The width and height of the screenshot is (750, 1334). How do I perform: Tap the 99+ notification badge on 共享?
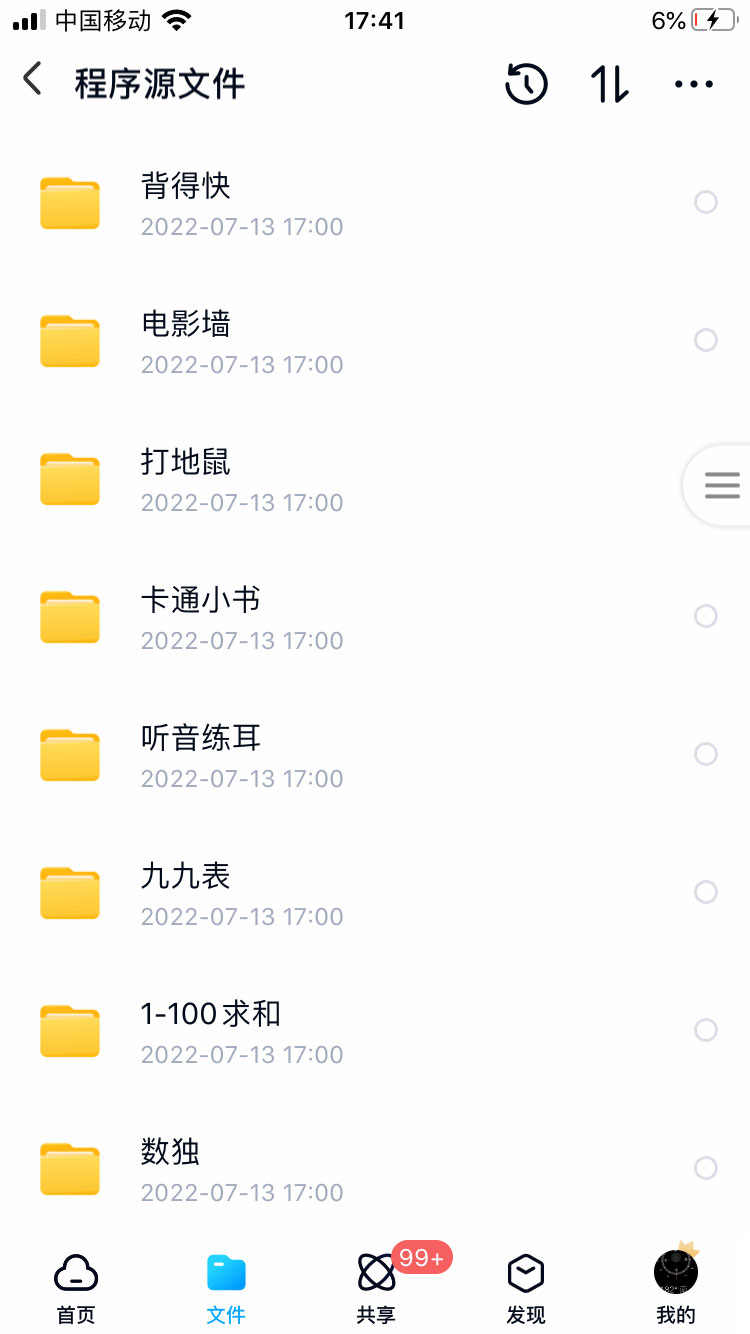(x=420, y=1260)
